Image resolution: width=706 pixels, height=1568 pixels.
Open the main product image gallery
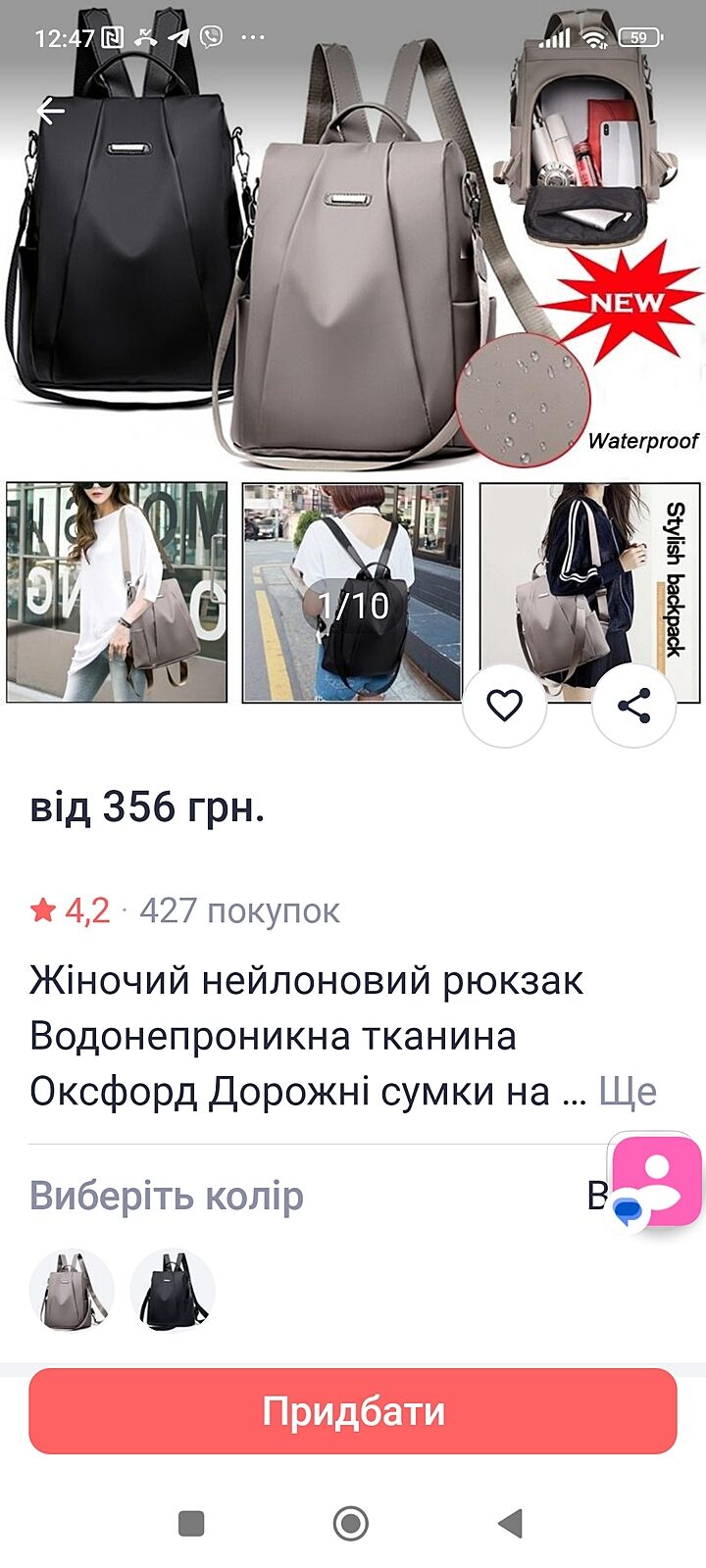click(353, 294)
